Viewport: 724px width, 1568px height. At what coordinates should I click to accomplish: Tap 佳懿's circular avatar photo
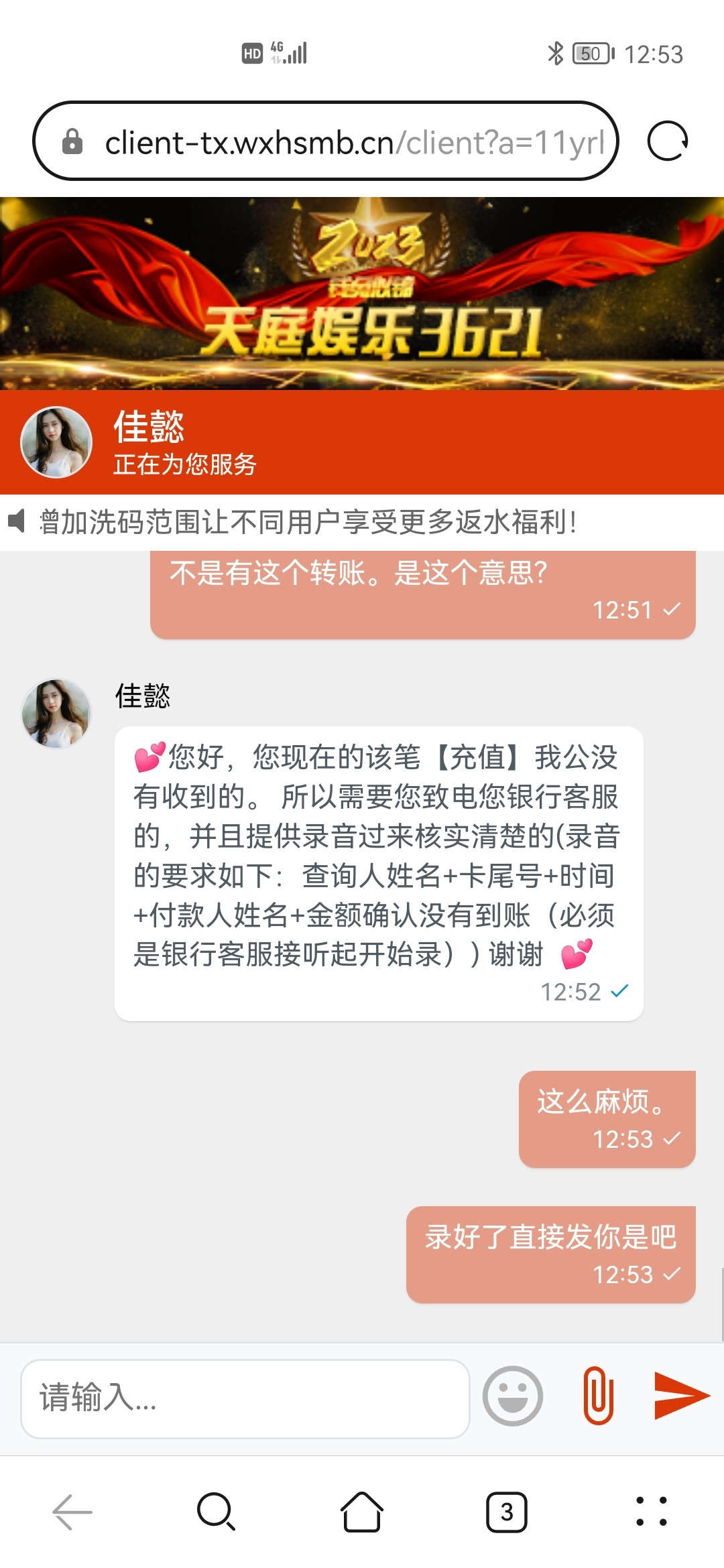click(x=56, y=442)
